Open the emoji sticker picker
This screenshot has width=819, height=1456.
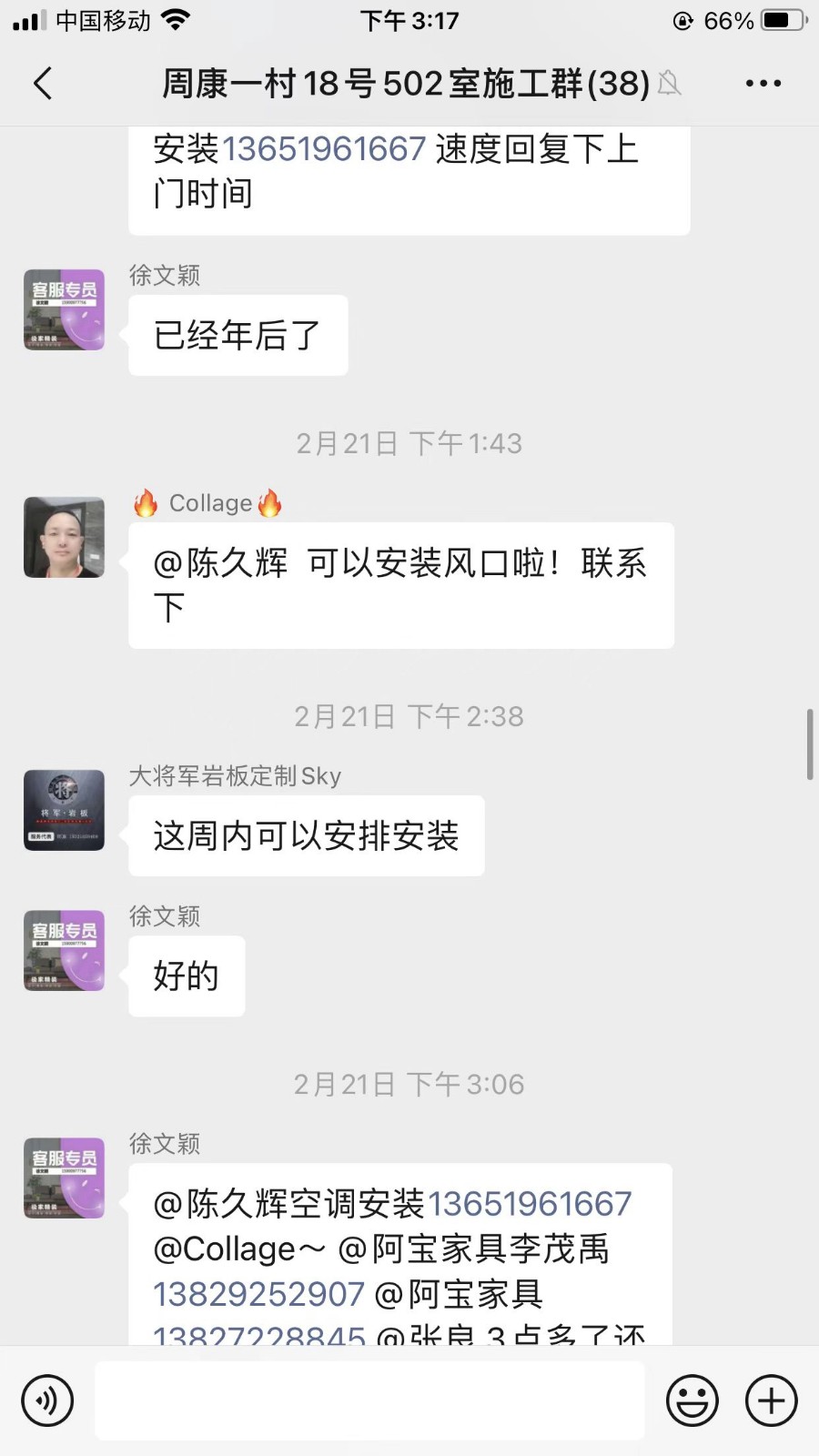coord(693,1400)
